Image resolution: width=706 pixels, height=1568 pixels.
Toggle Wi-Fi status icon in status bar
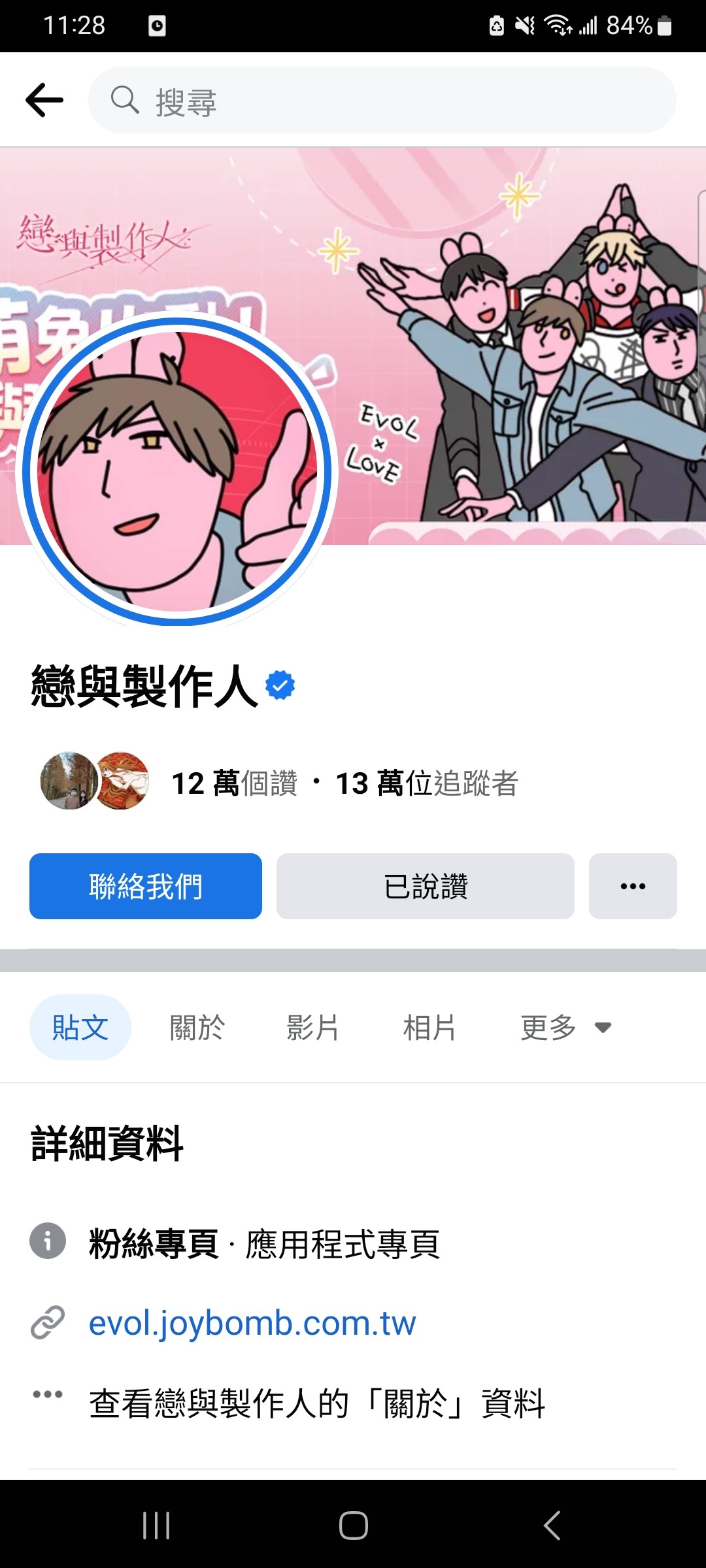556,25
